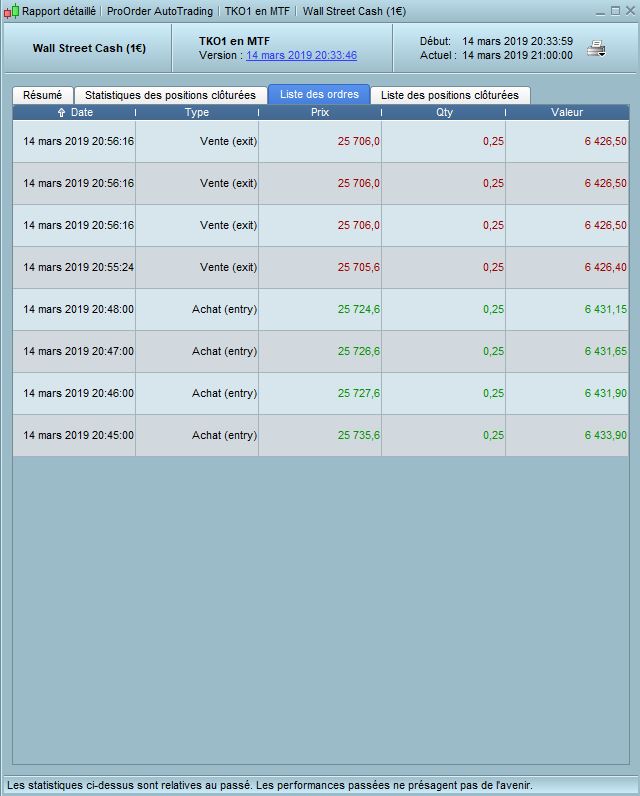
Task: Open version link 14 mars 2019 20:33:46
Action: (301, 56)
